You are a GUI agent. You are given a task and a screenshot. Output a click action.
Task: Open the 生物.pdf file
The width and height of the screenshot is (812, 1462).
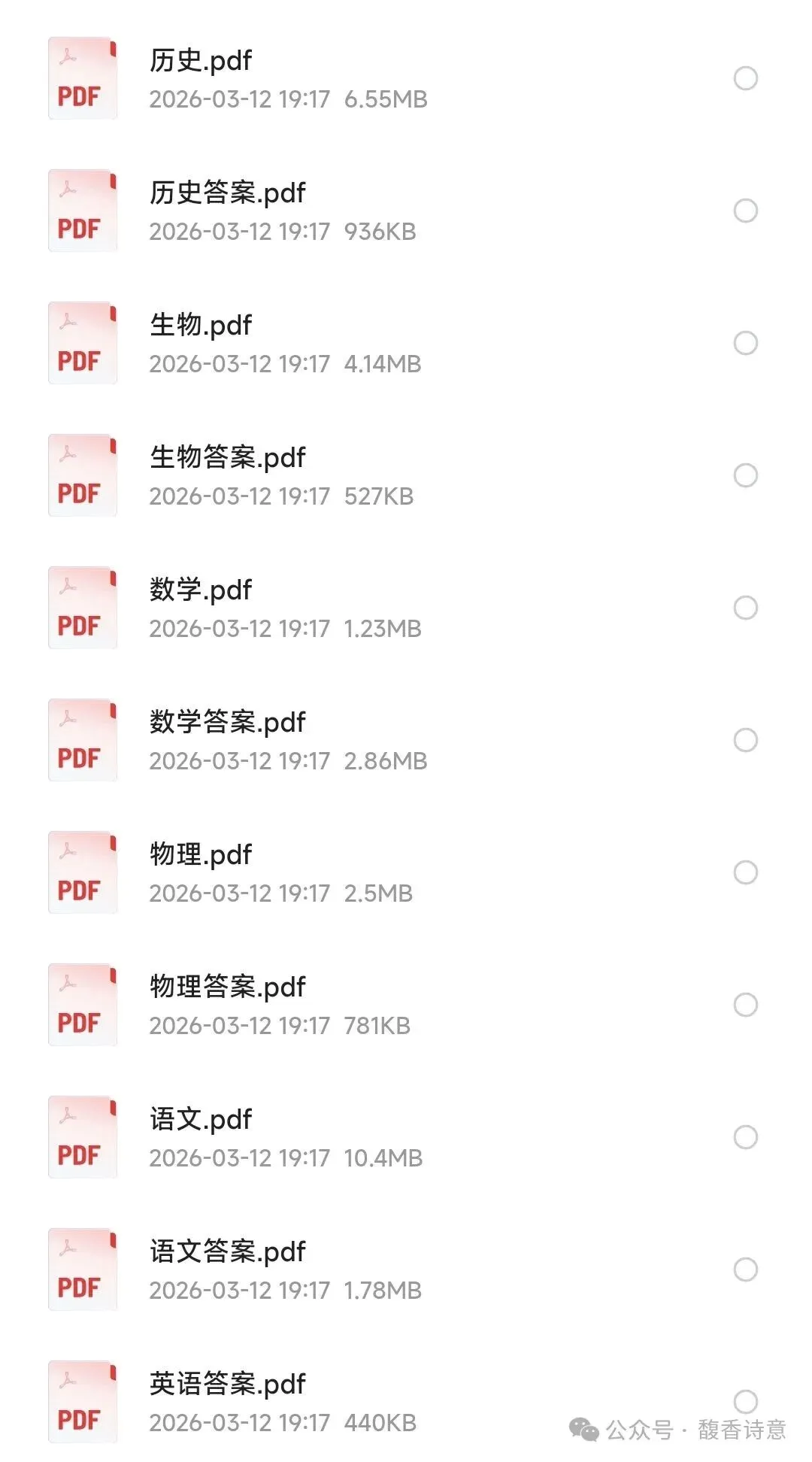201,326
